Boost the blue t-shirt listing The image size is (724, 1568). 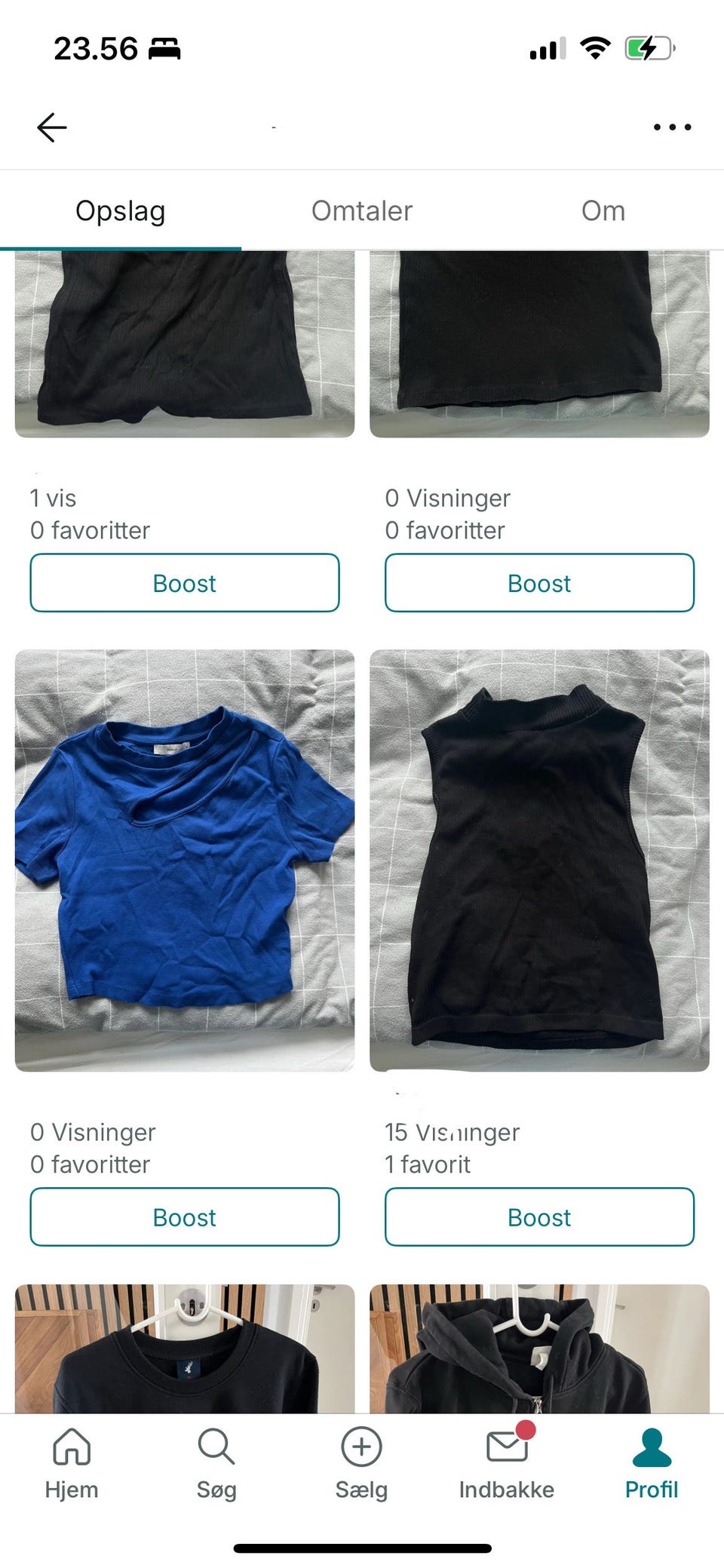185,1217
